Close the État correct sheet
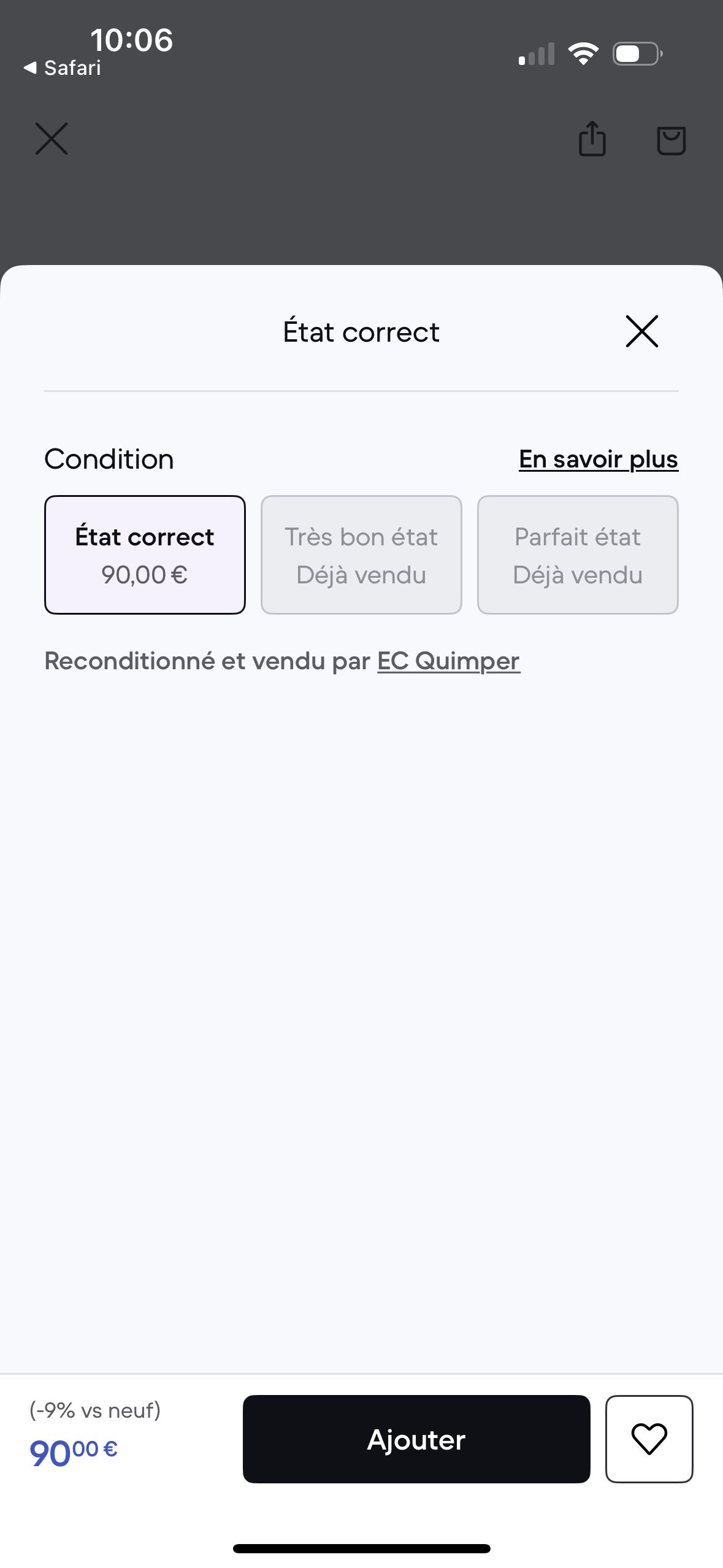 coord(641,331)
